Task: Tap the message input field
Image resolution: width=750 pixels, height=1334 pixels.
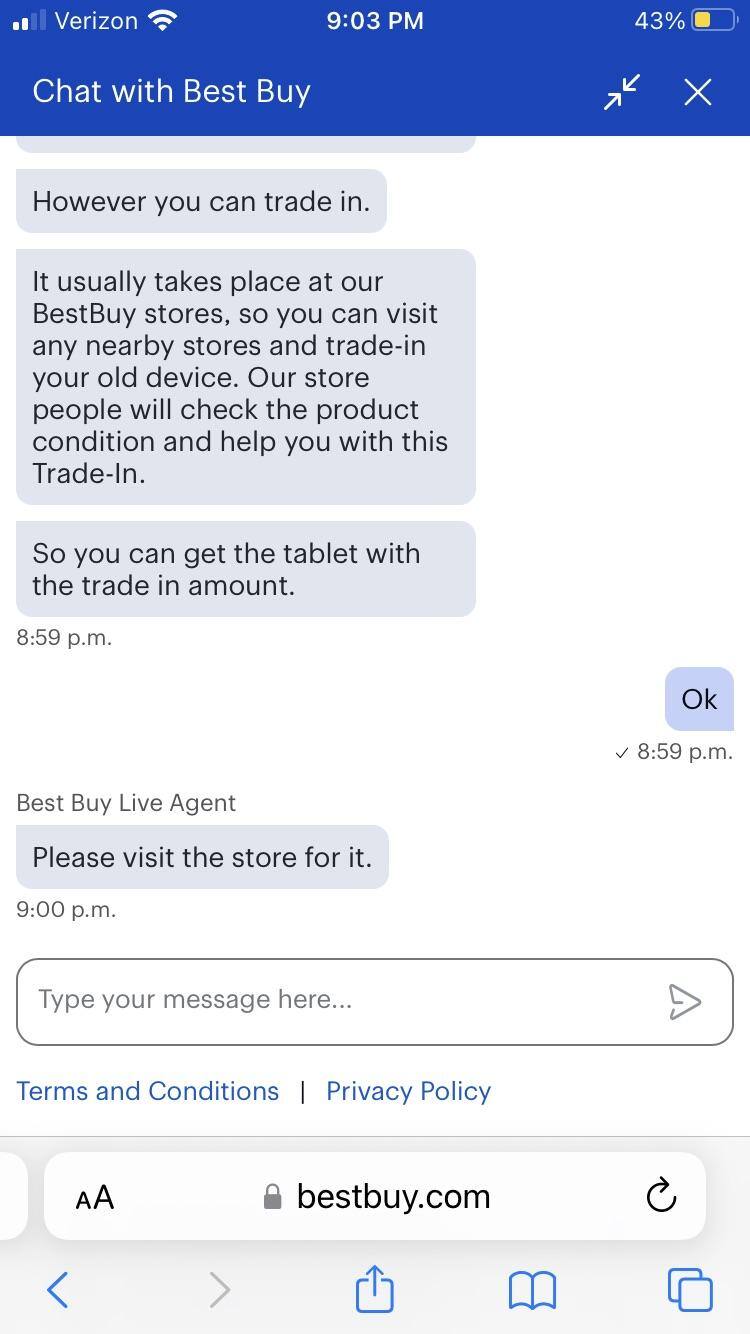Action: pos(300,1001)
